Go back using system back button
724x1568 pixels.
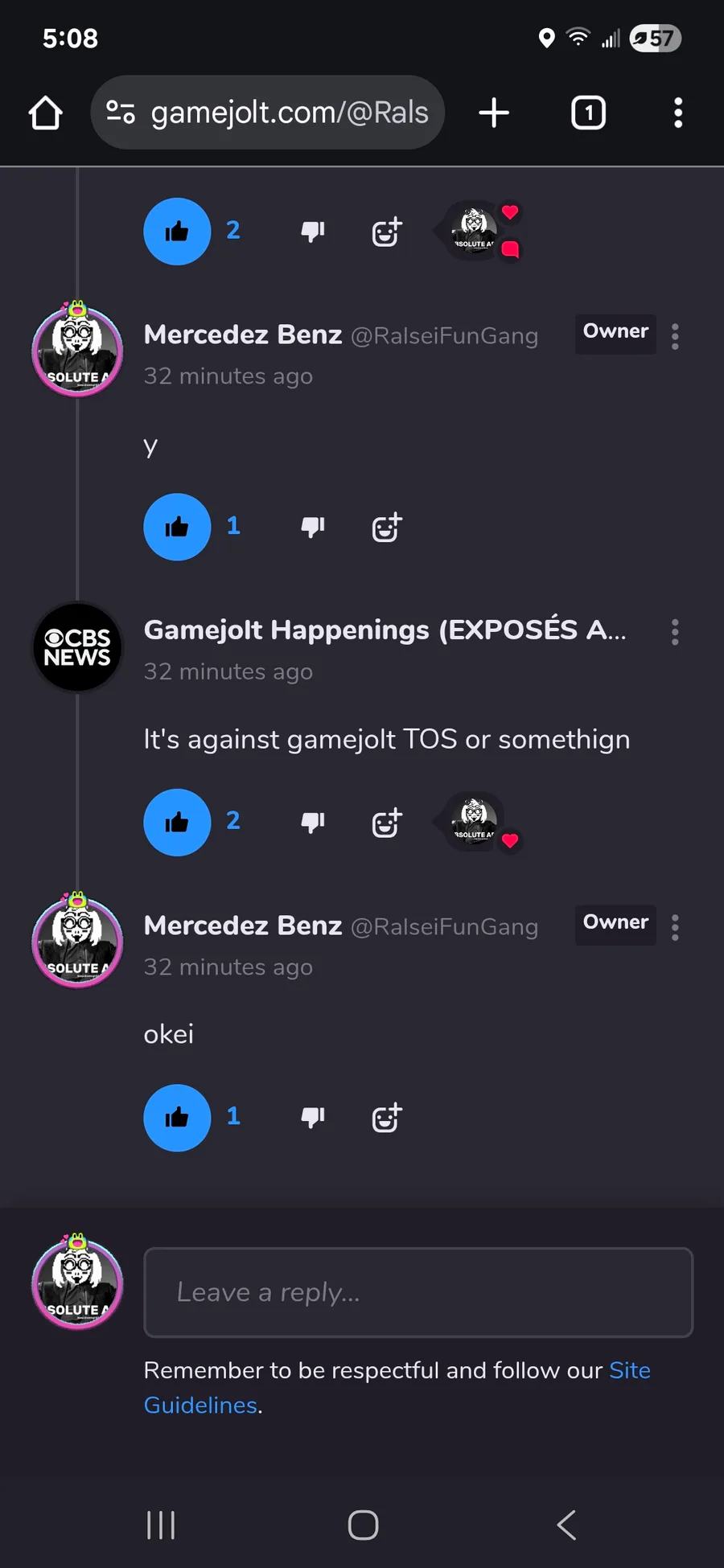pos(566,1525)
